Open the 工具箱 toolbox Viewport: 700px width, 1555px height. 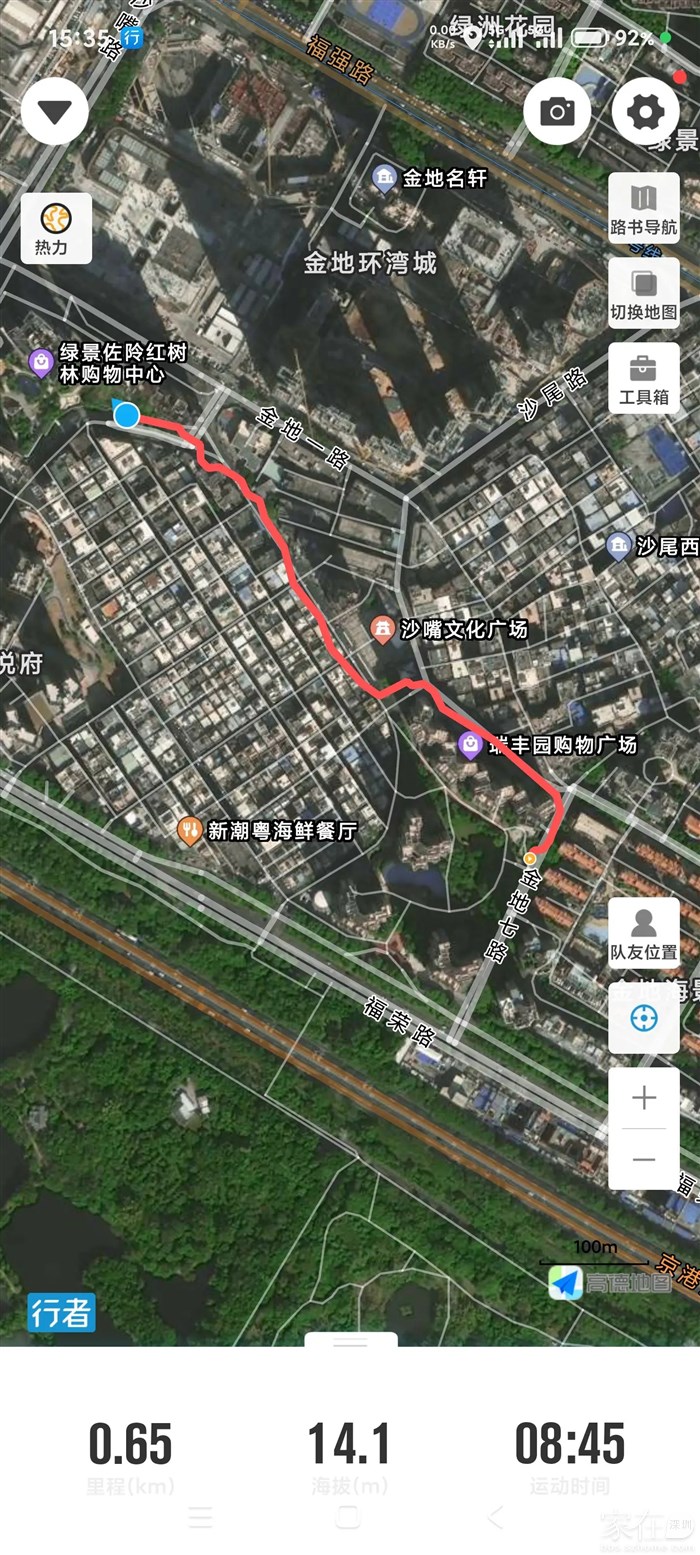coord(644,378)
